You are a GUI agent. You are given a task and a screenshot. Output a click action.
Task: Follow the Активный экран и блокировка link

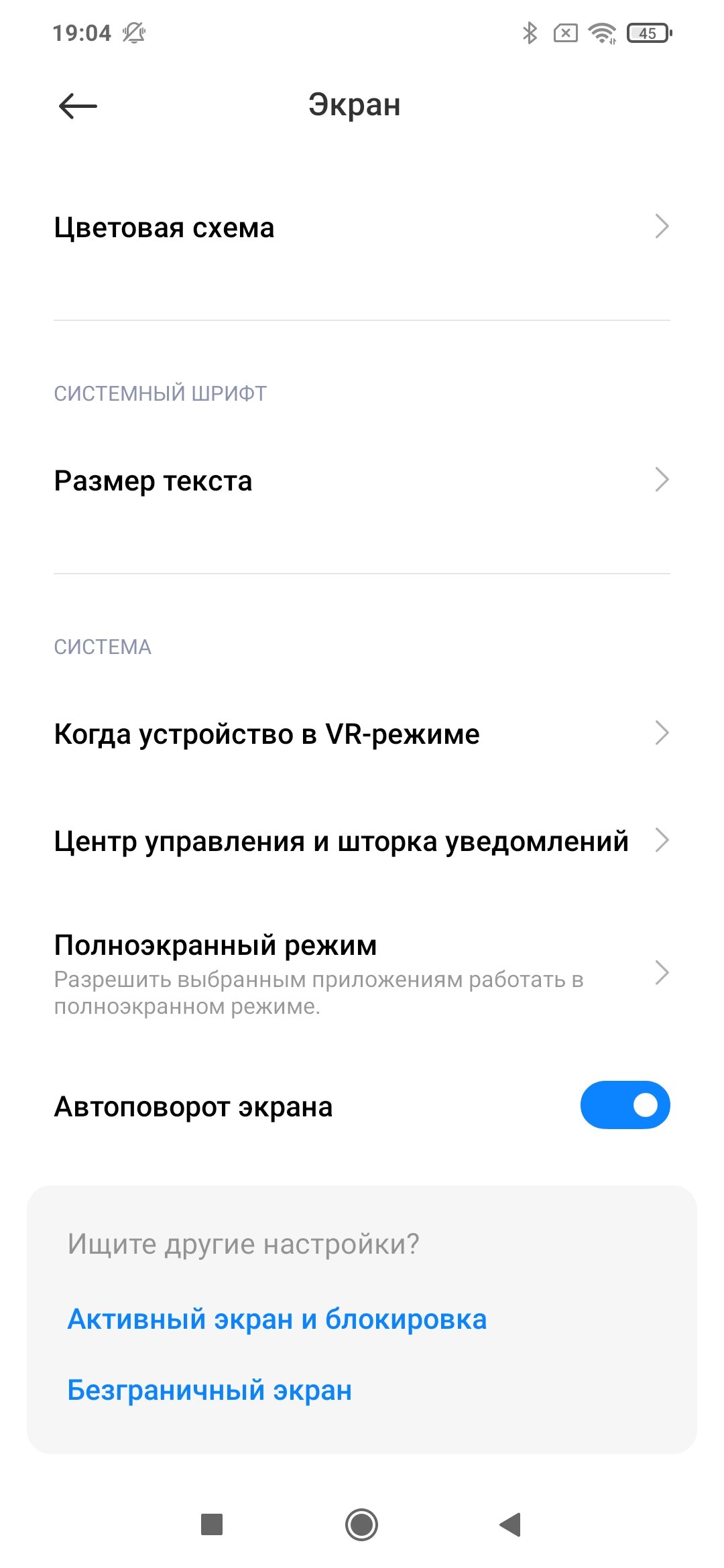(x=277, y=1319)
